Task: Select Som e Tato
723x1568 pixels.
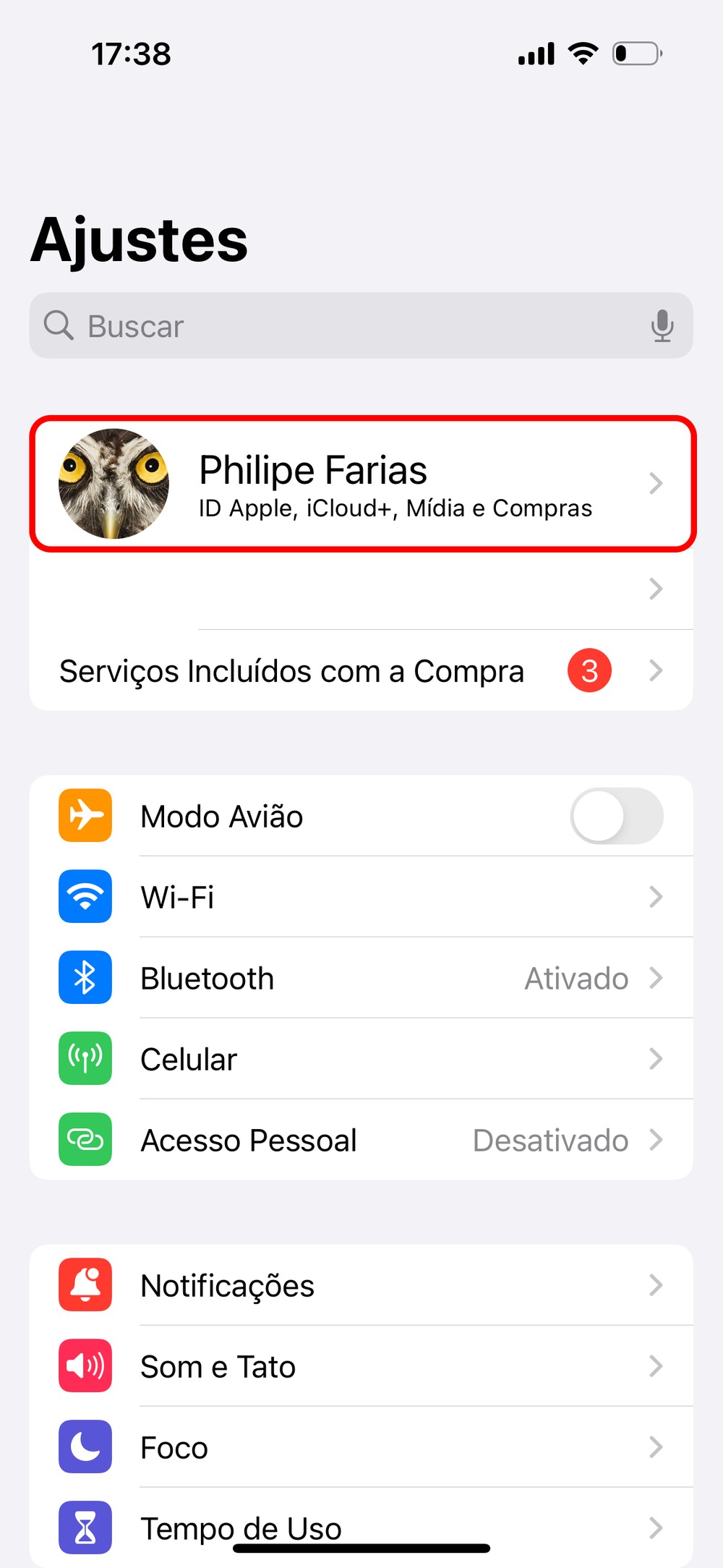Action: [361, 1366]
